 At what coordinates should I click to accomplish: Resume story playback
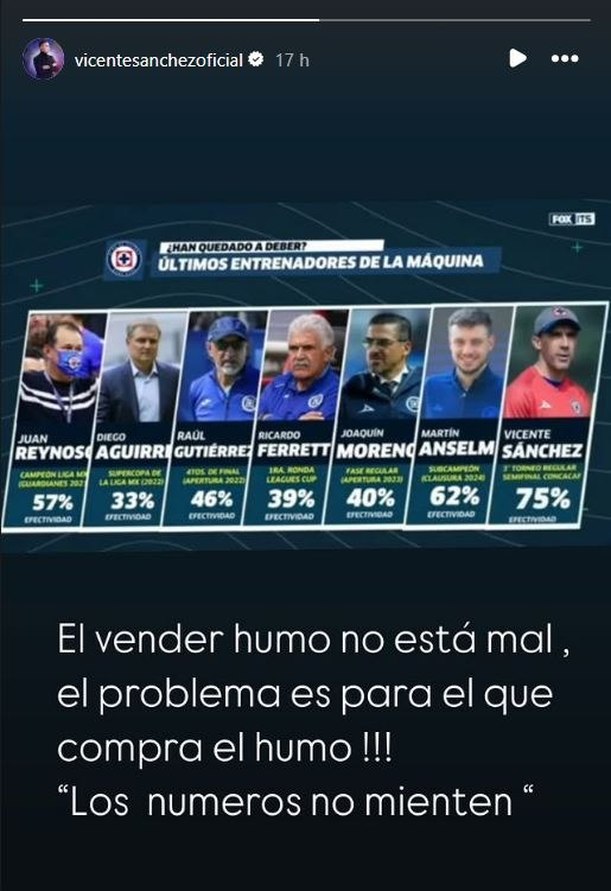[517, 58]
